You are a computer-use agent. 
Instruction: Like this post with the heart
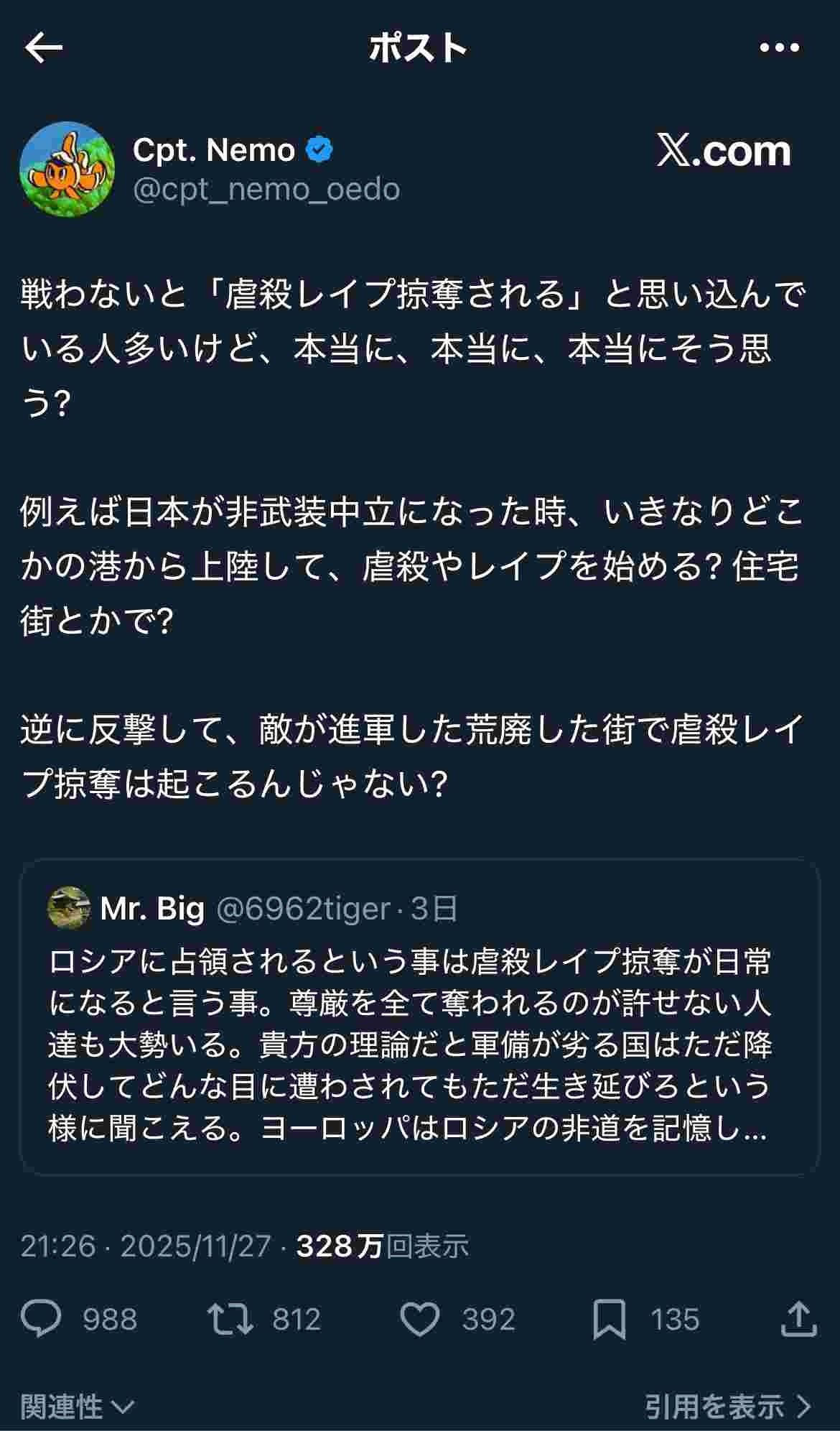pyautogui.click(x=419, y=1319)
